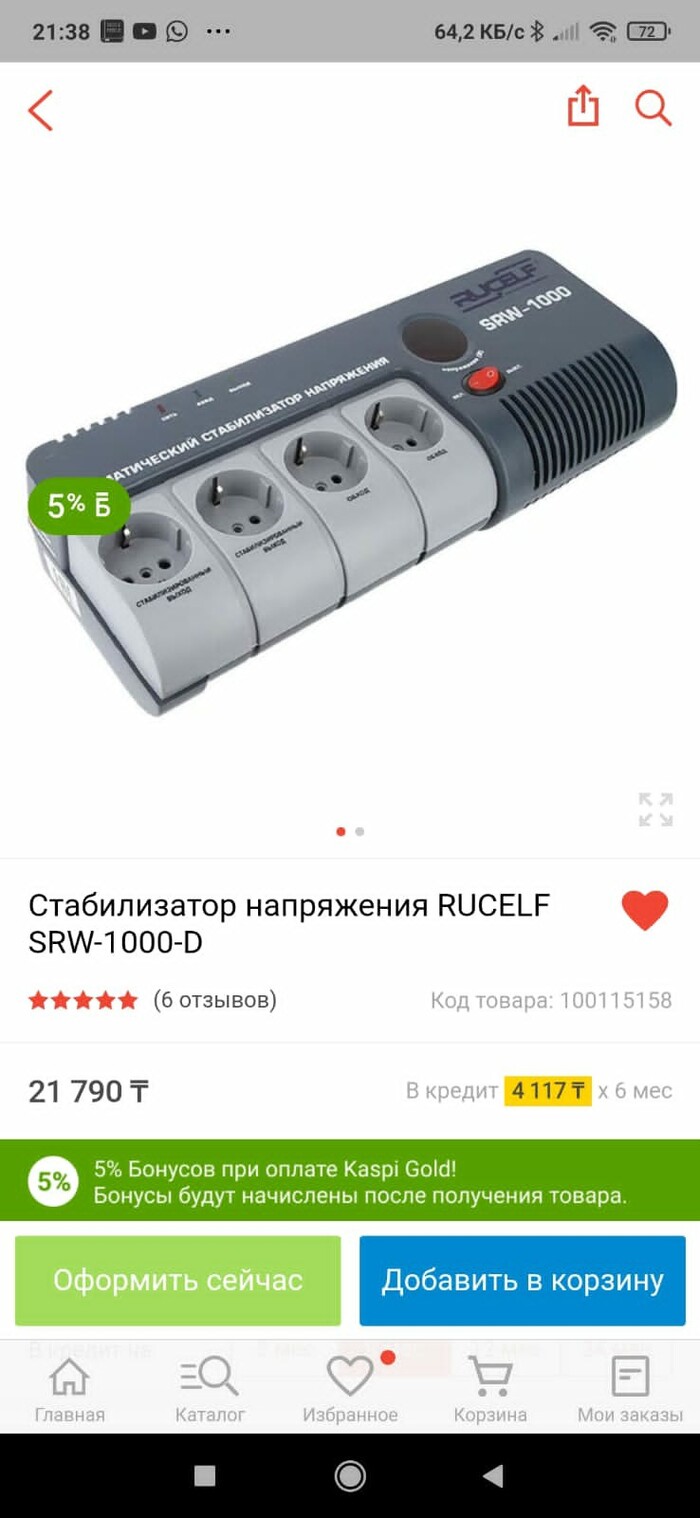This screenshot has width=700, height=1518.
Task: Expand product photo to fullscreen
Action: (656, 809)
